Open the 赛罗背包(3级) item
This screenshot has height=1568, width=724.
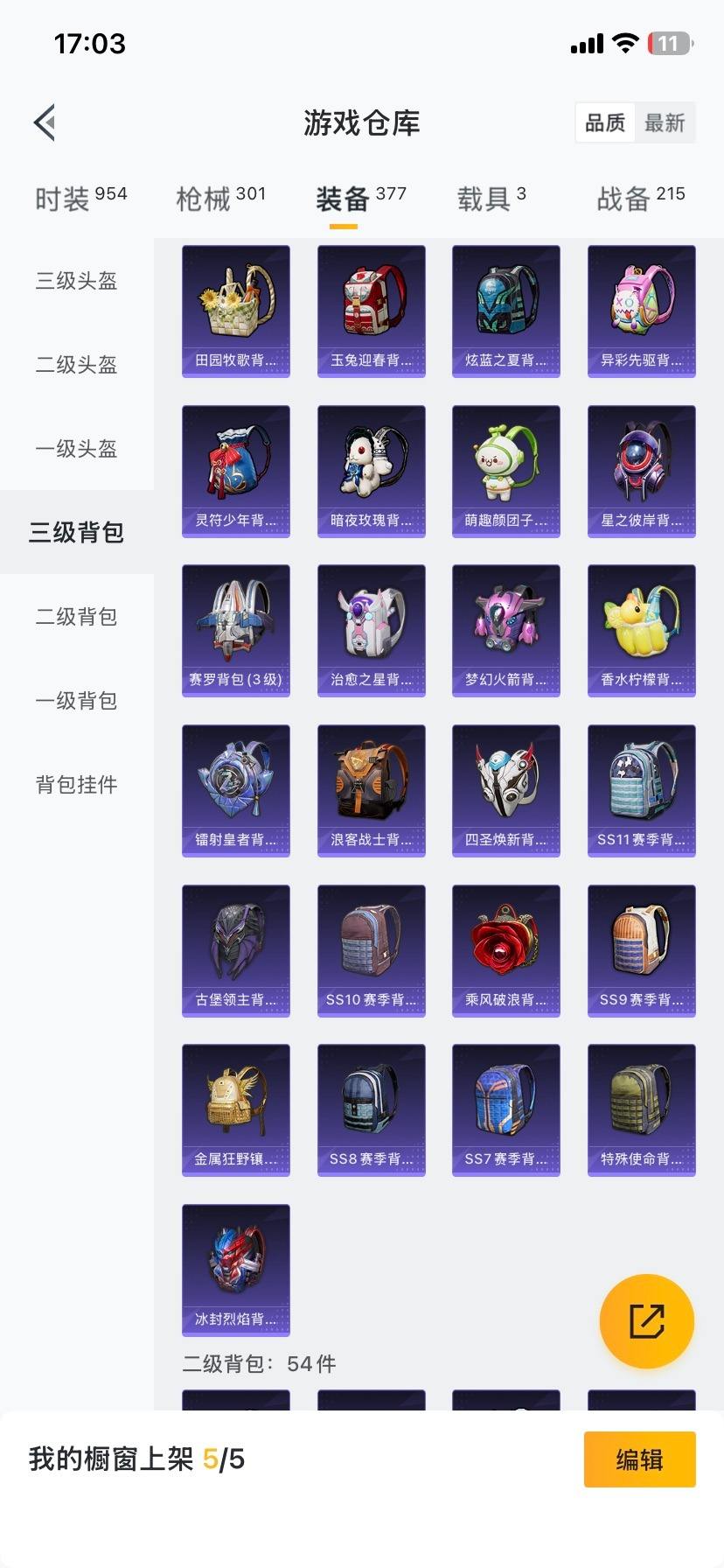(236, 631)
